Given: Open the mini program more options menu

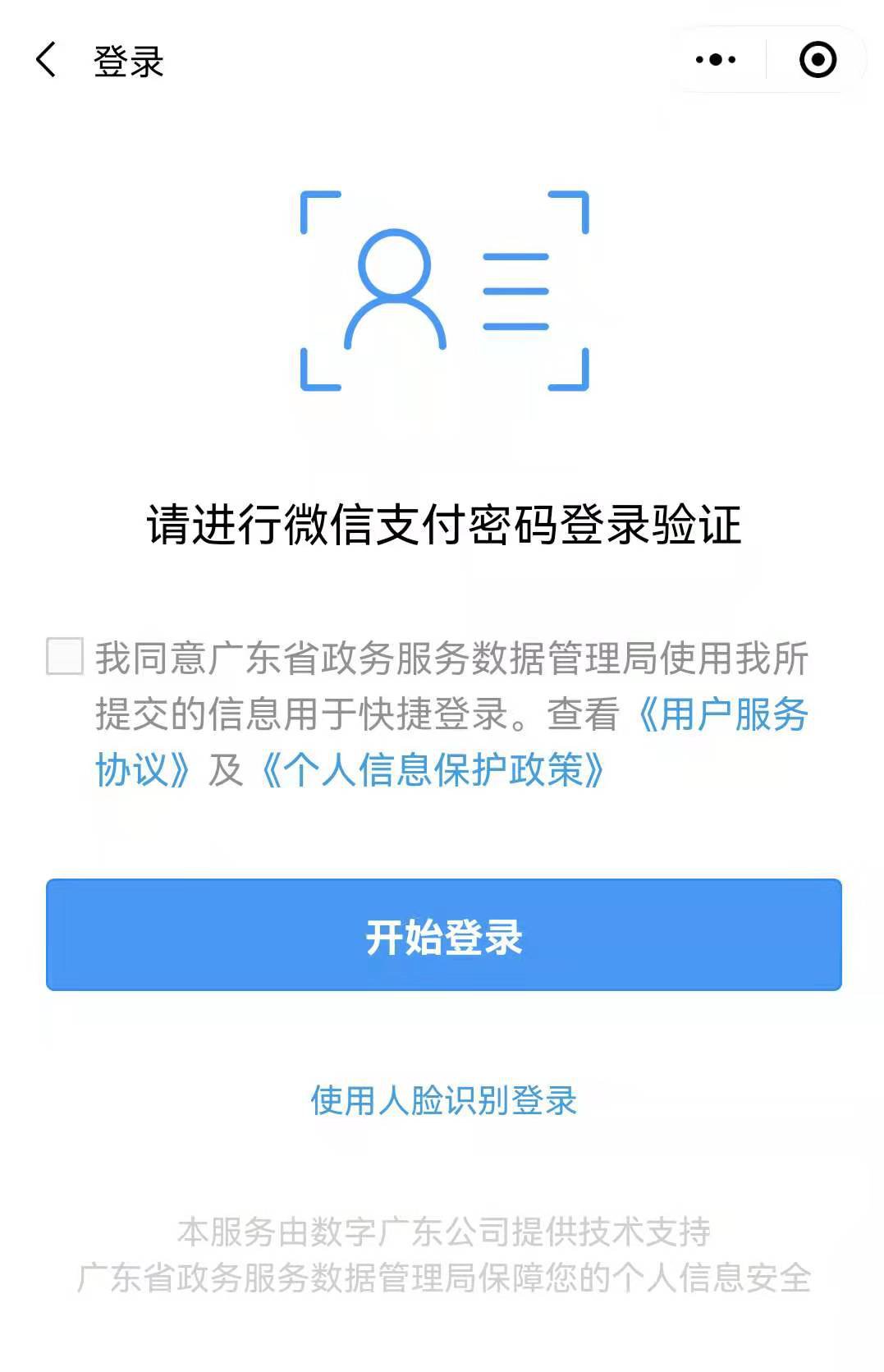Looking at the screenshot, I should [715, 60].
